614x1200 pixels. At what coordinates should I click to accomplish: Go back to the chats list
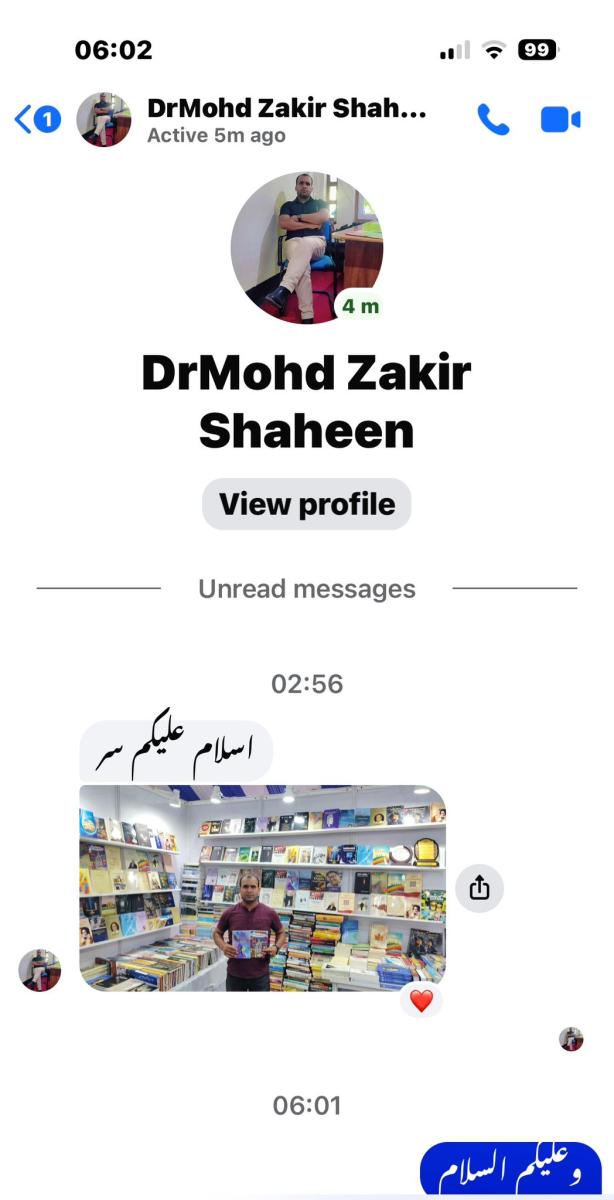37,120
